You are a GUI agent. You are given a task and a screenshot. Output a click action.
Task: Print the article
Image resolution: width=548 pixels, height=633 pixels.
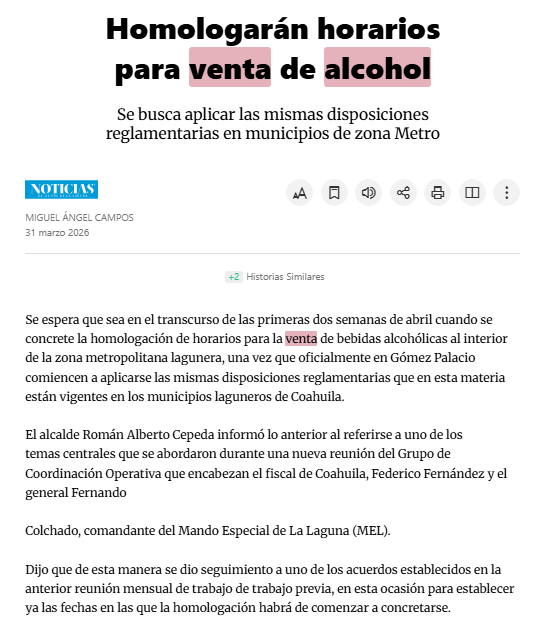(x=437, y=193)
